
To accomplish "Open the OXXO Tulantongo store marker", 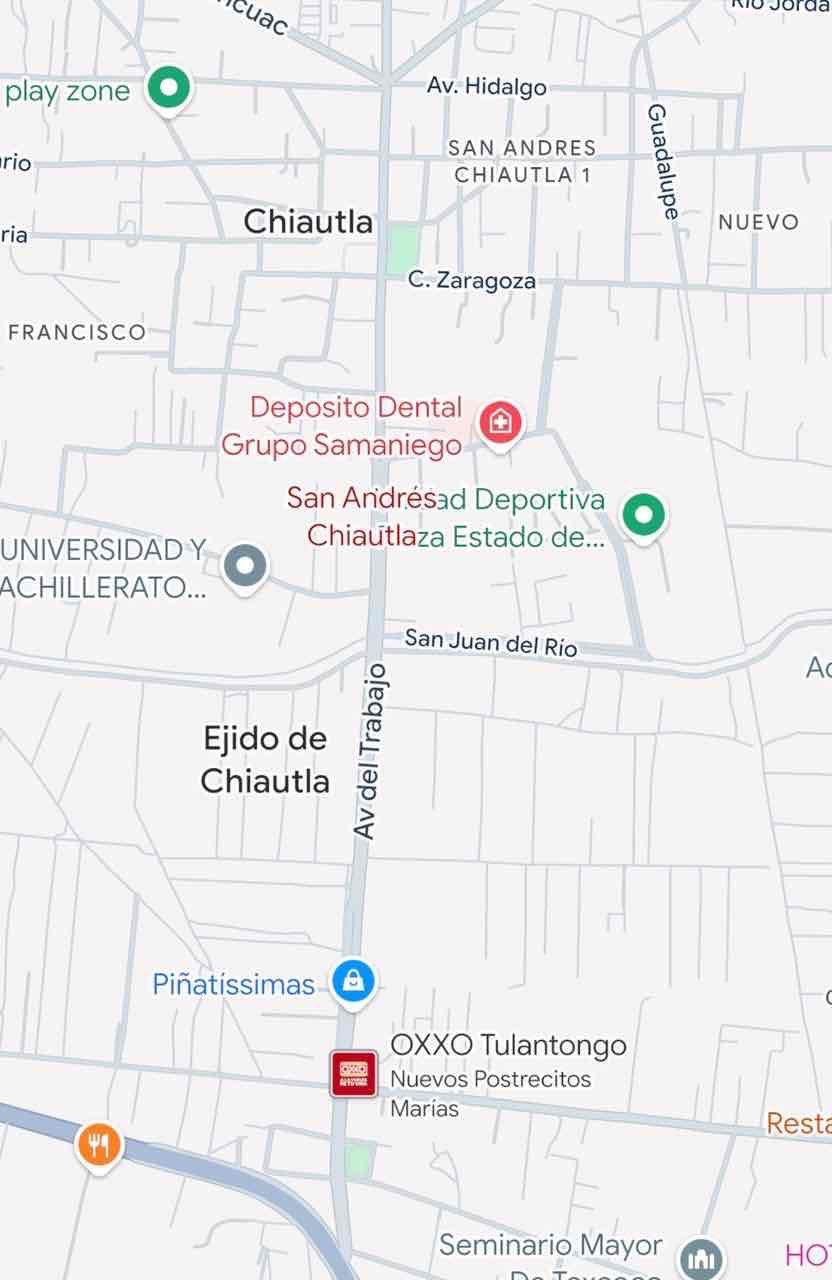I will [x=354, y=1073].
